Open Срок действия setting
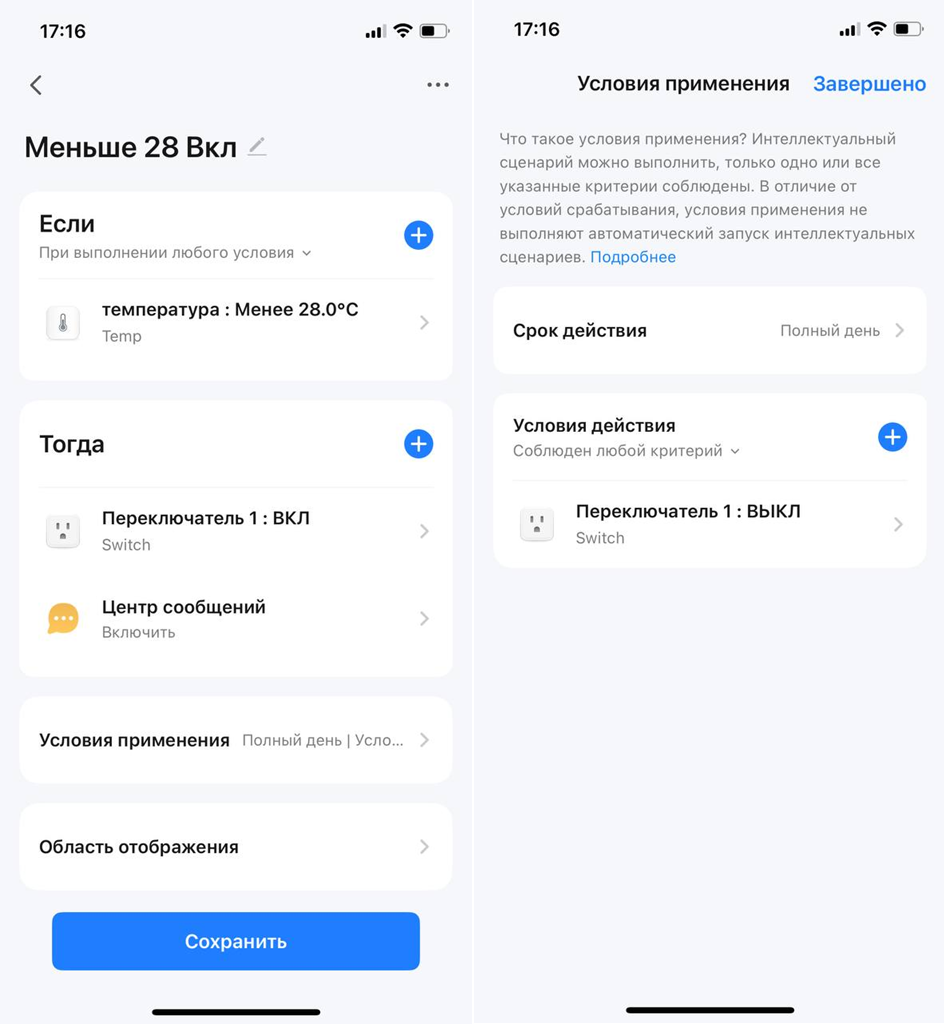 coord(709,330)
